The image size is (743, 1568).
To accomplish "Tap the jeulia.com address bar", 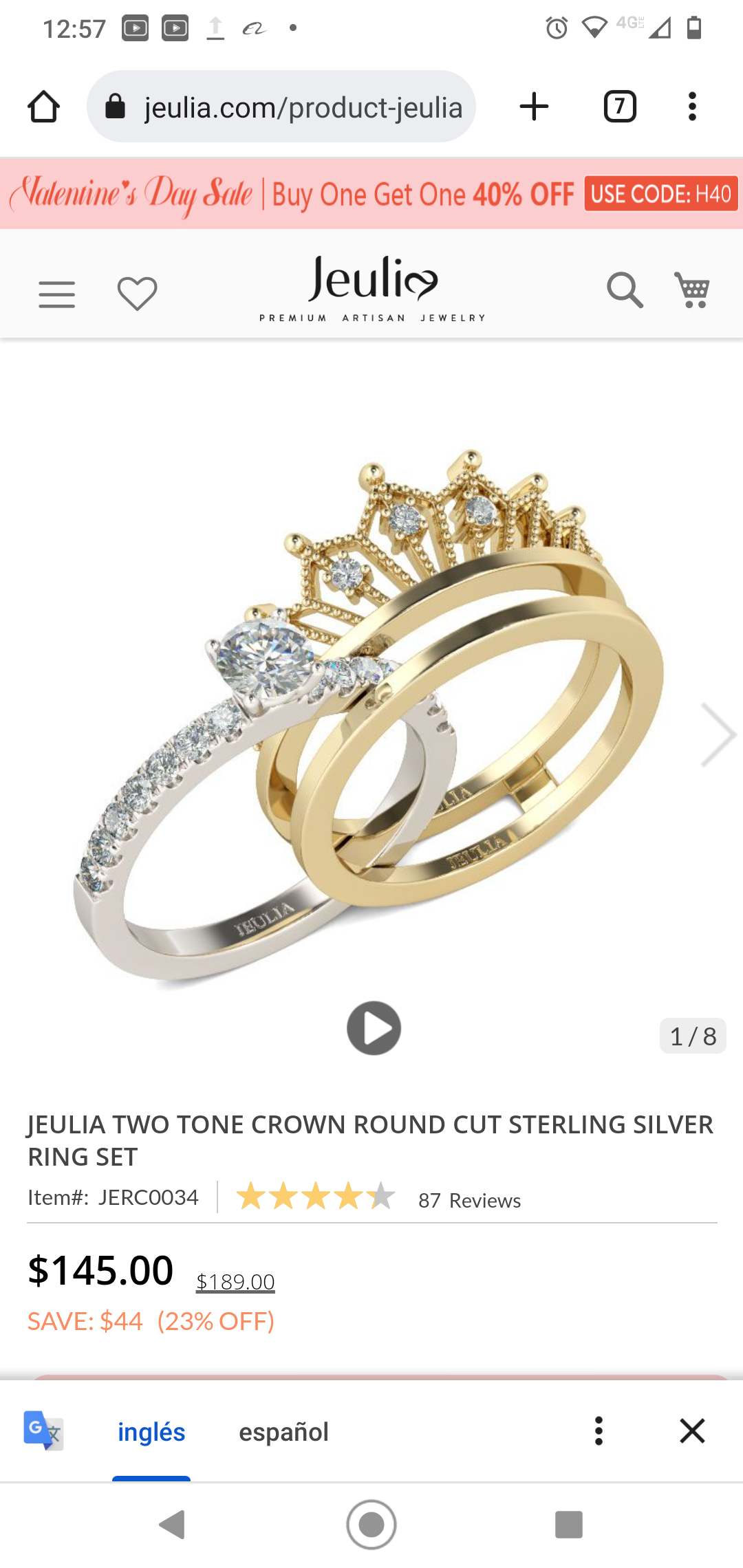I will tap(281, 107).
